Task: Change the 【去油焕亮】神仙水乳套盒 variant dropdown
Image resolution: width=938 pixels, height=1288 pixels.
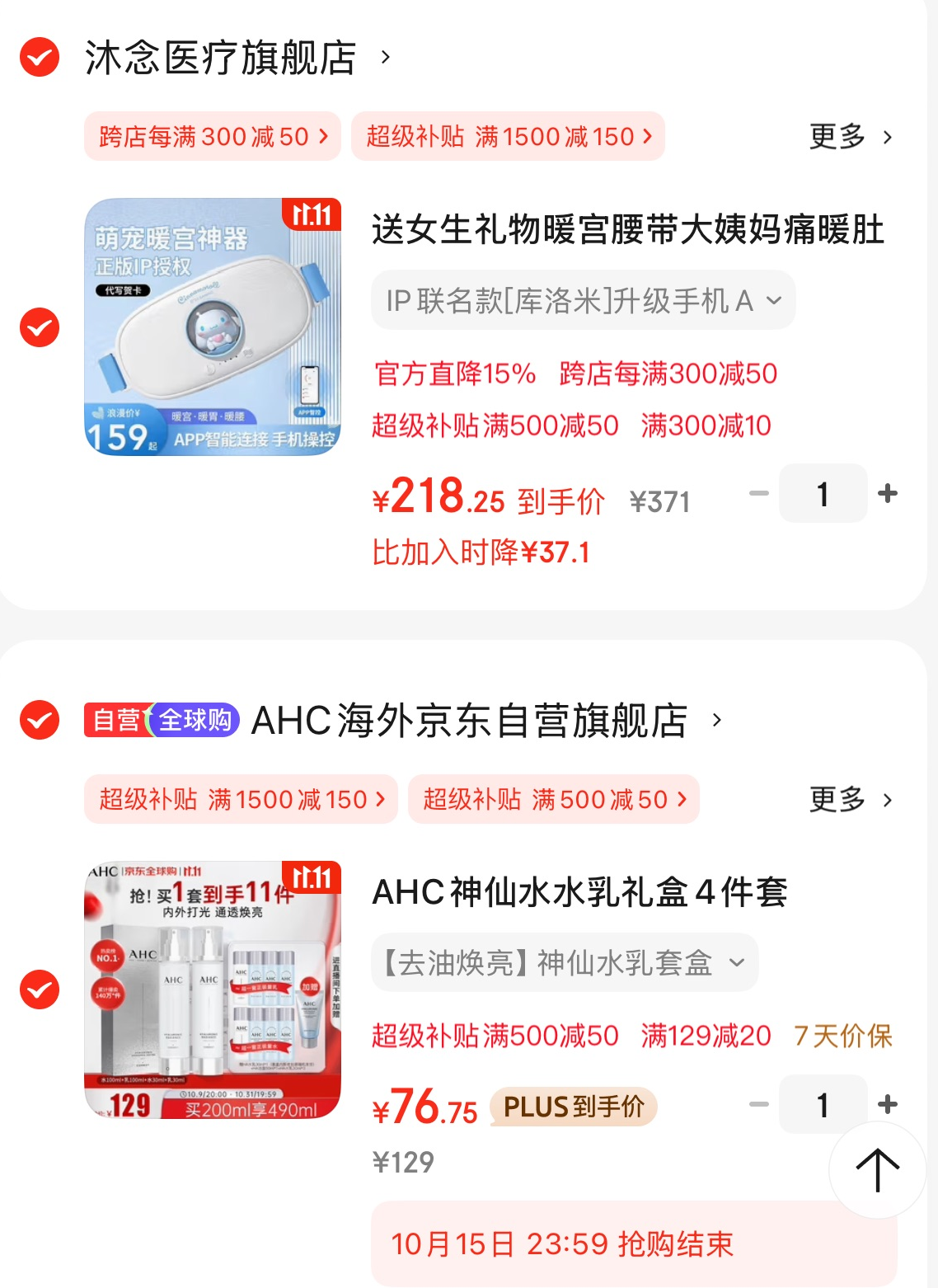Action: (565, 962)
